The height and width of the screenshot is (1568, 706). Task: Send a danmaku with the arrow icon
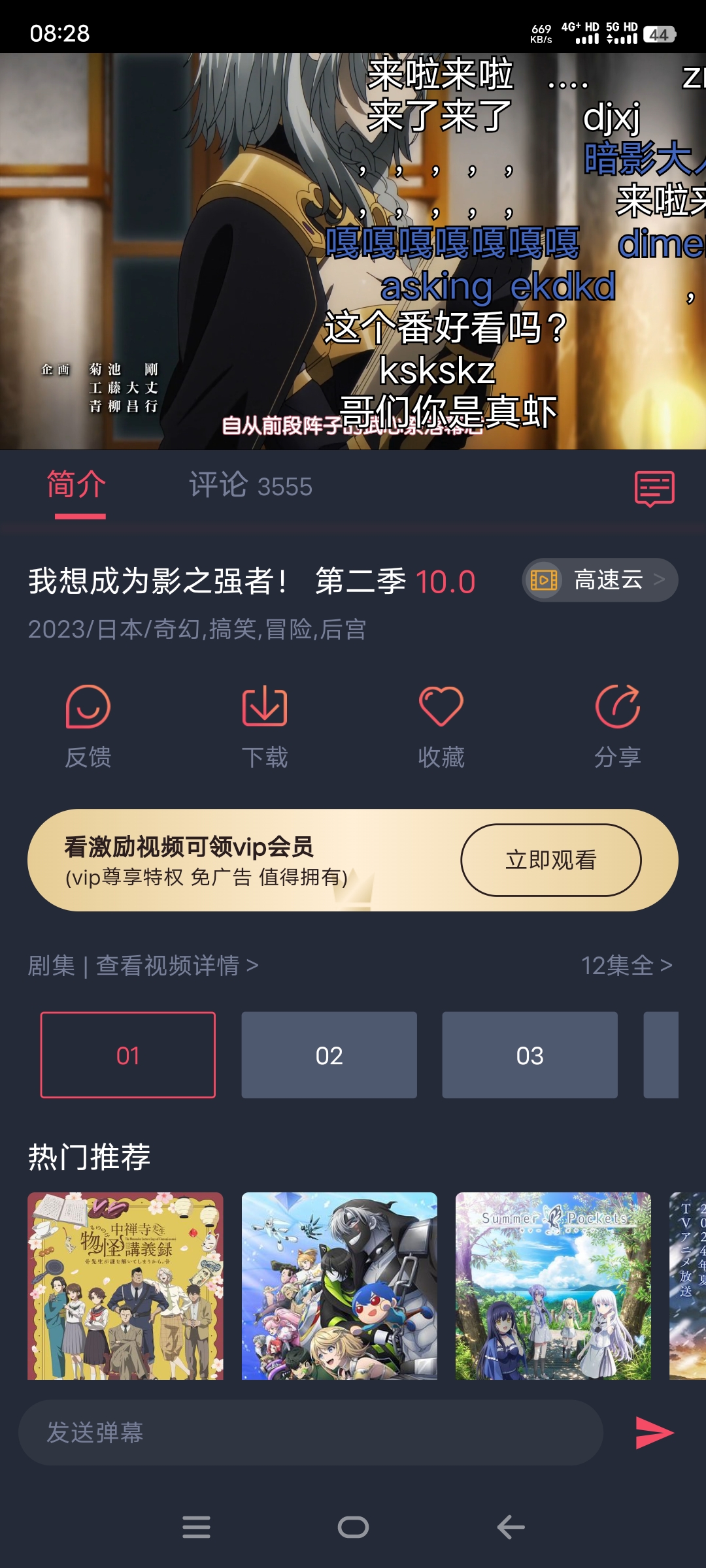pyautogui.click(x=653, y=1434)
